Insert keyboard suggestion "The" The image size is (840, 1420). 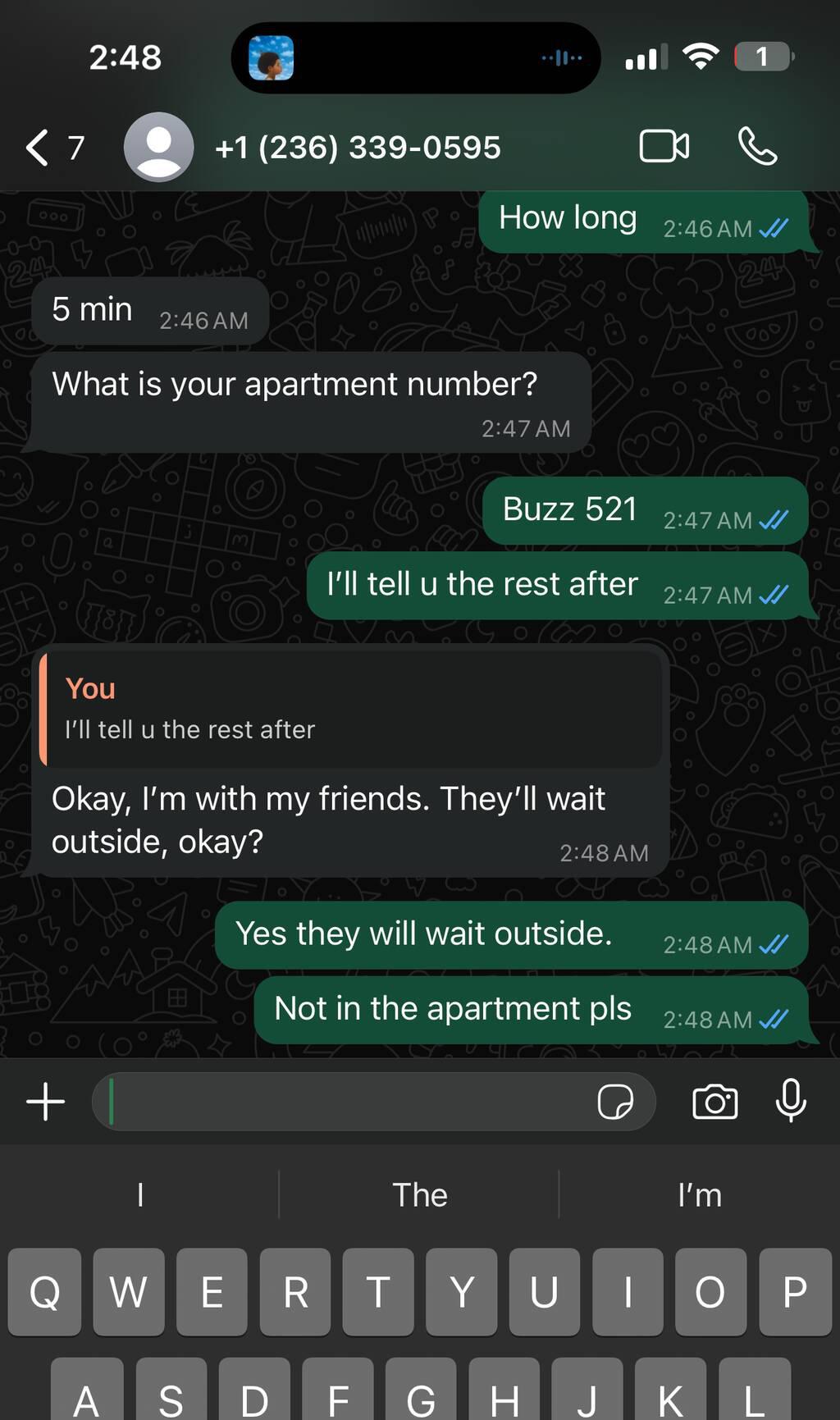419,1195
